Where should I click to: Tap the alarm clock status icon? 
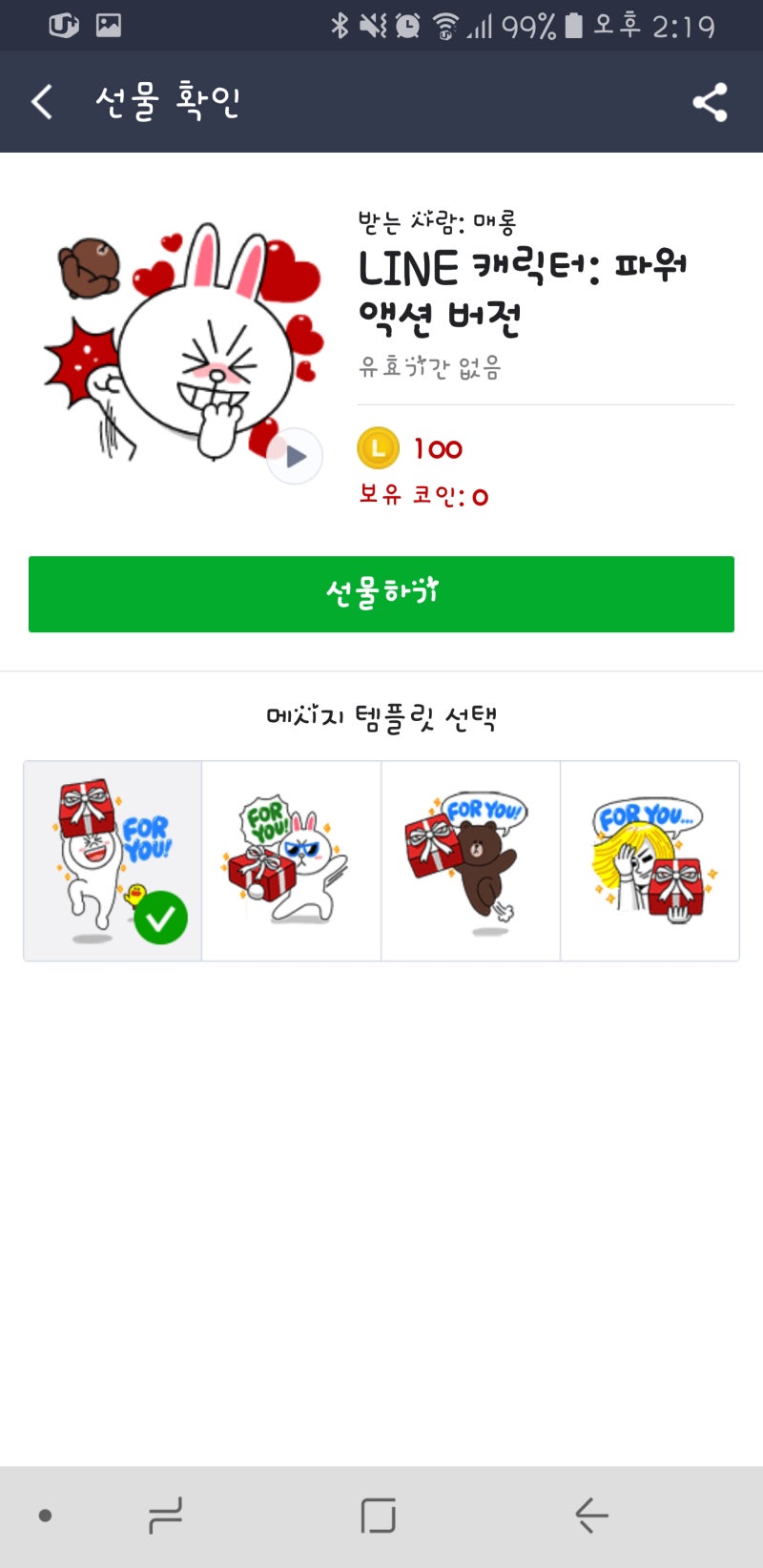coord(404,26)
